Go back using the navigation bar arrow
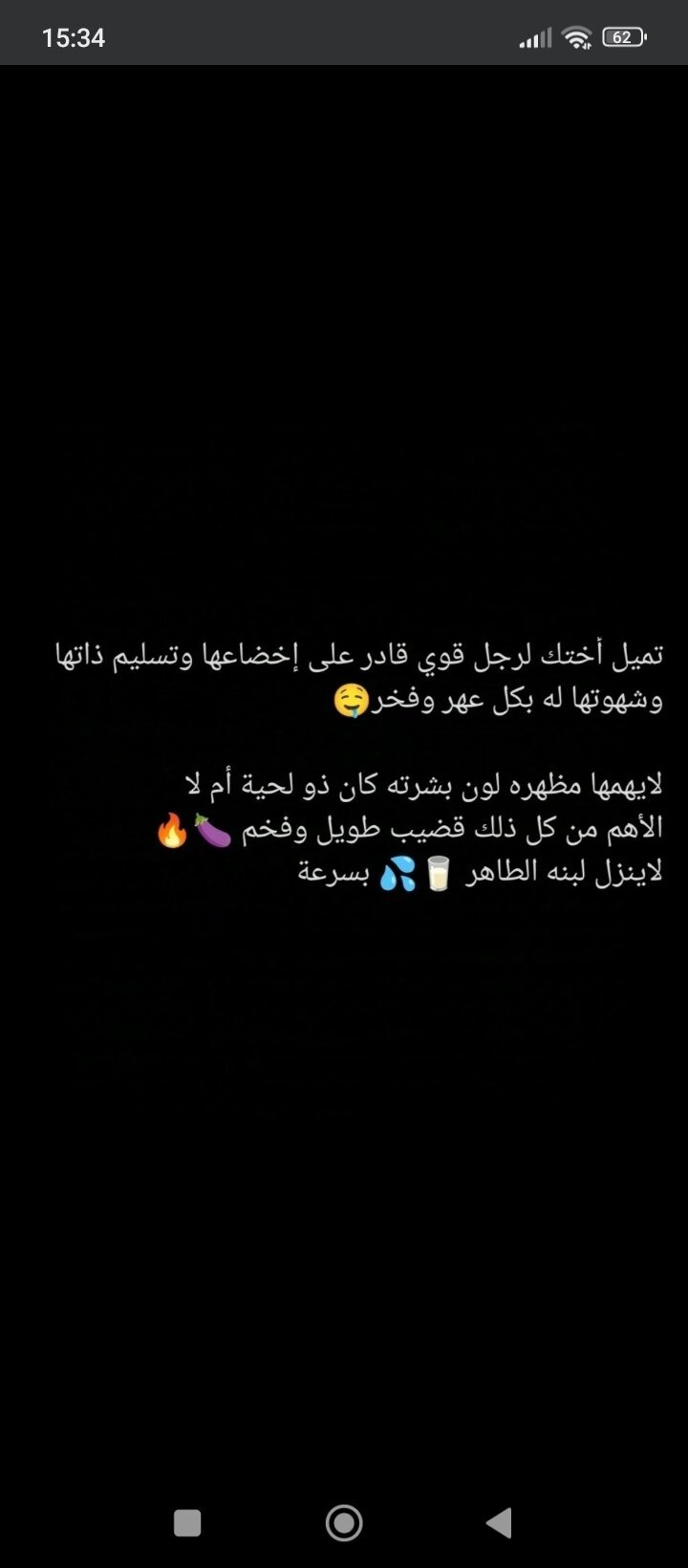 (499, 1522)
